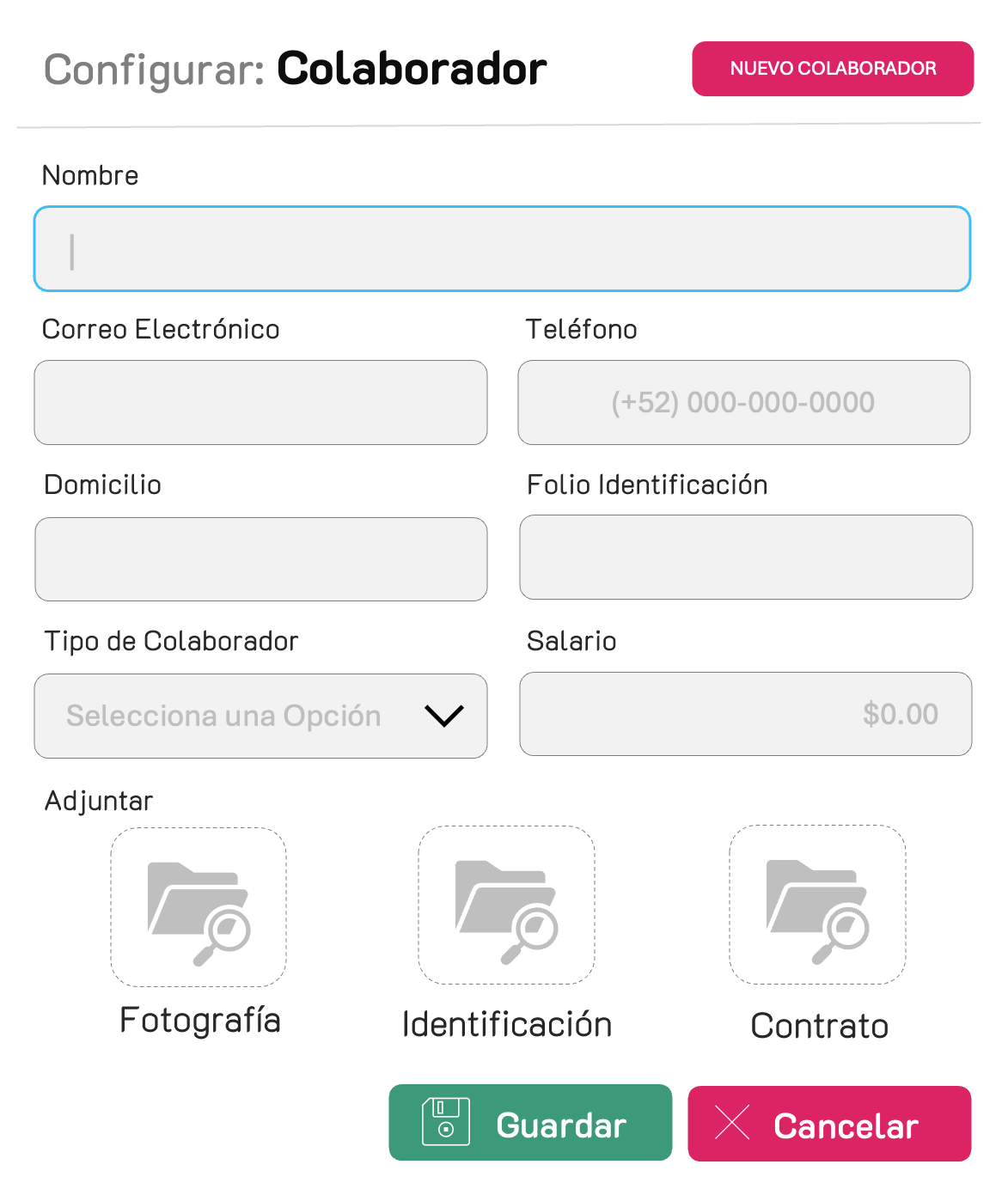Cancel the collaborator form
Viewport: 1008px width, 1189px height.
829,1124
